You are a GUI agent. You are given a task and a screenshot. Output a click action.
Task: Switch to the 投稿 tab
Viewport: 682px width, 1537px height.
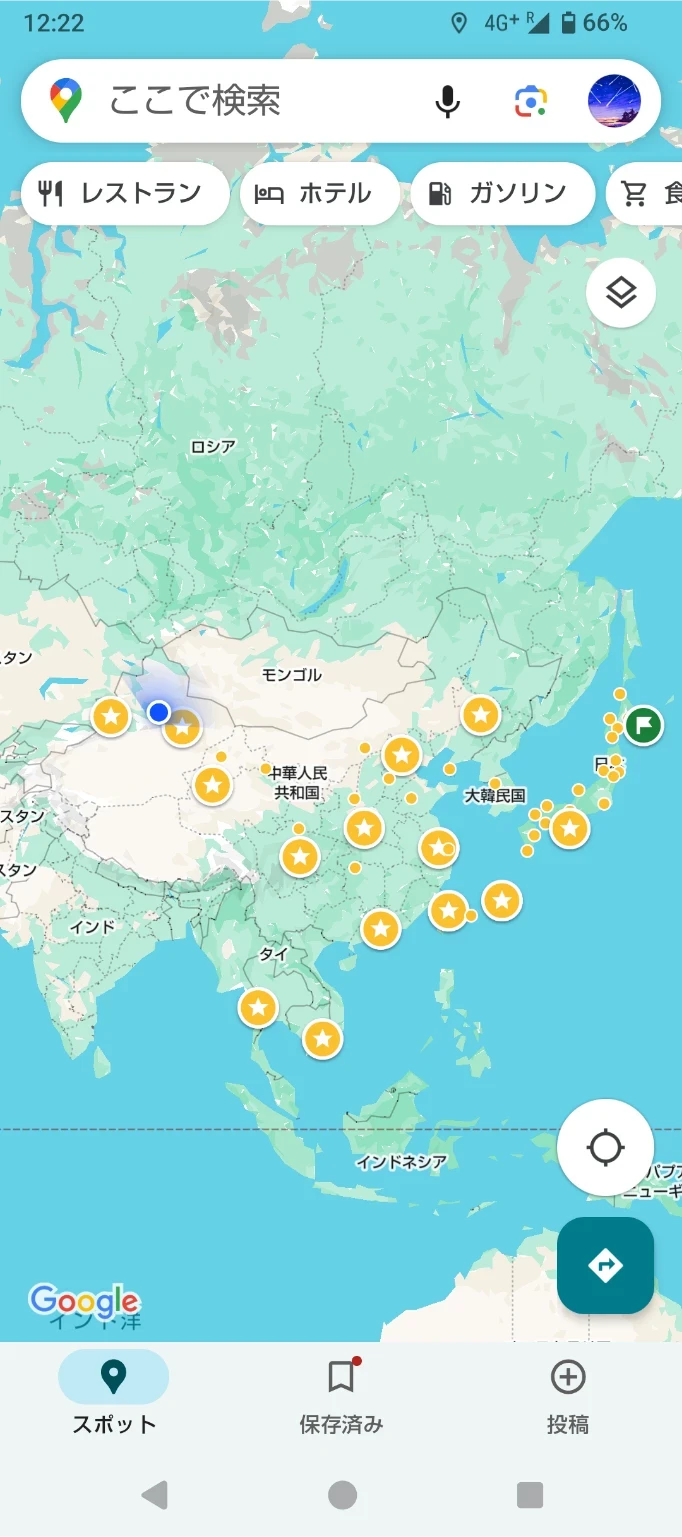tap(568, 1394)
